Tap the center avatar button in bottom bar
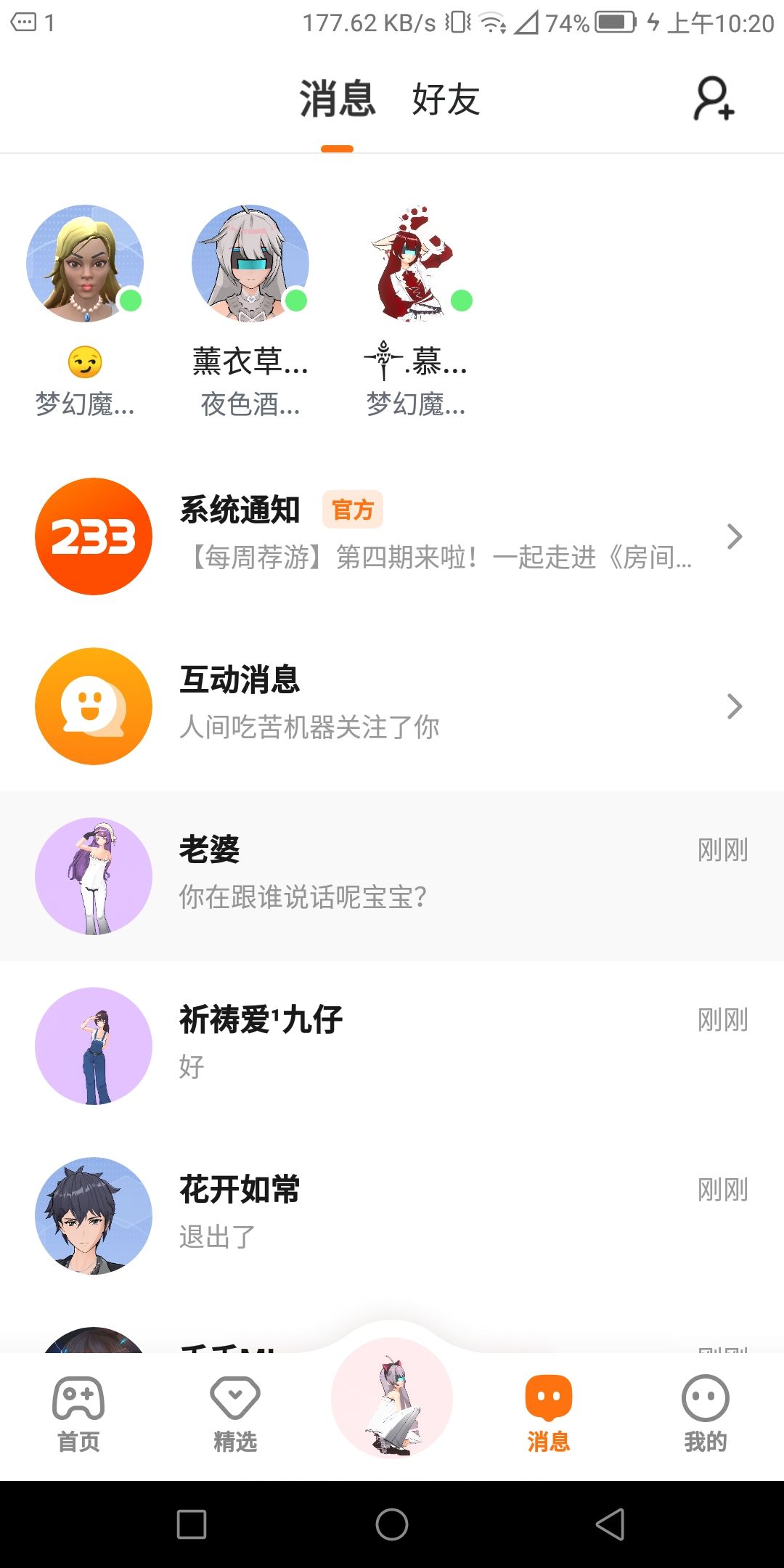 (392, 1397)
